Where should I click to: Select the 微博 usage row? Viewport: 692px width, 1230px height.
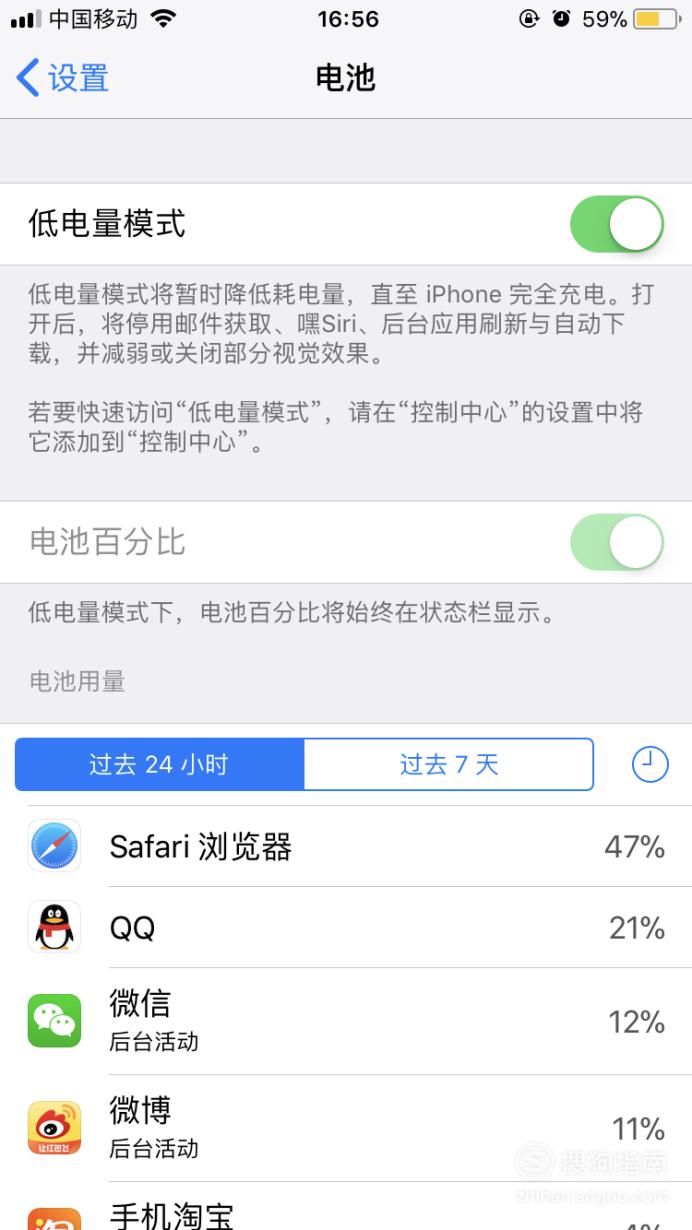coord(346,1128)
